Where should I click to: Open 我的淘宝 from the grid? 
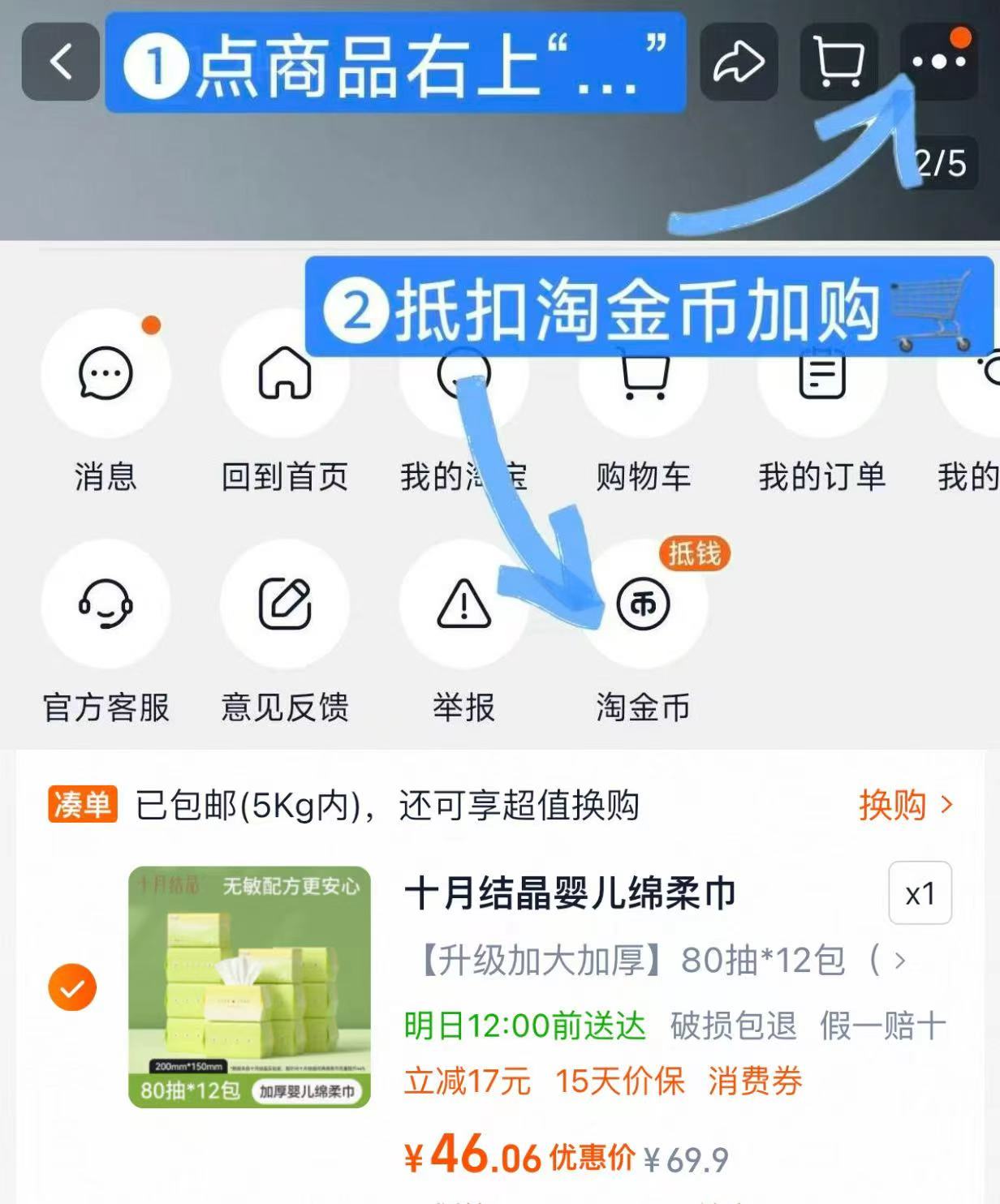pyautogui.click(x=463, y=373)
